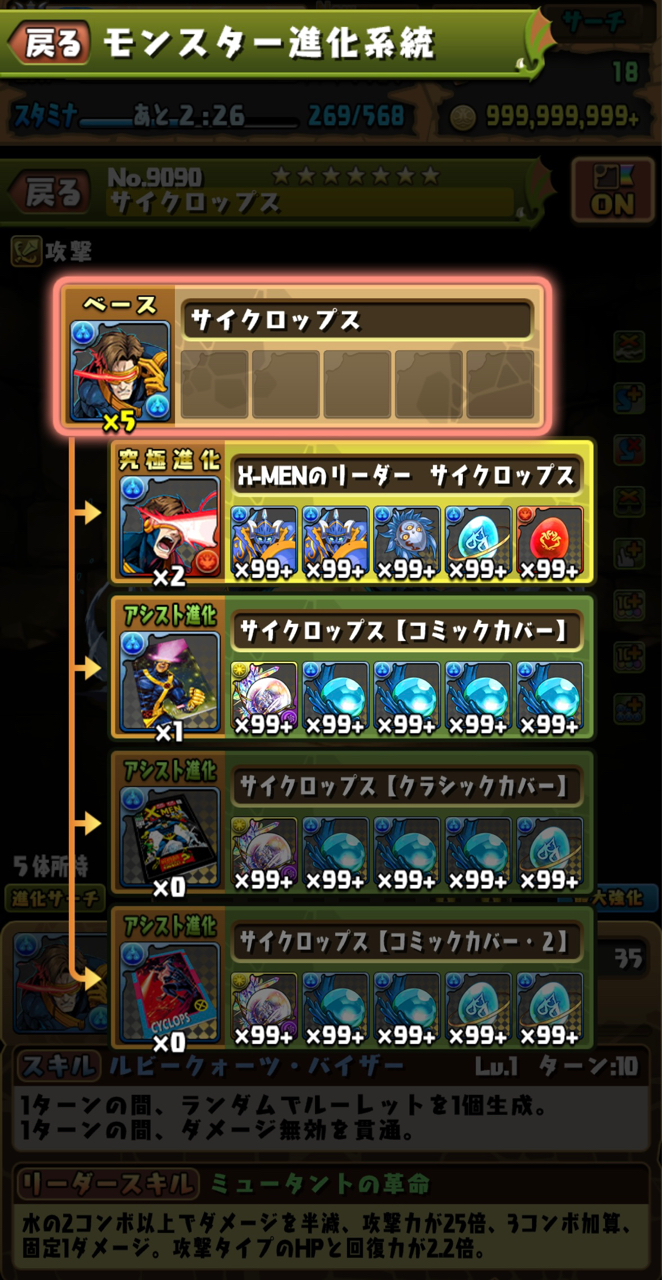Tap the 戻る back button at top
662x1280 pixels.
point(50,43)
